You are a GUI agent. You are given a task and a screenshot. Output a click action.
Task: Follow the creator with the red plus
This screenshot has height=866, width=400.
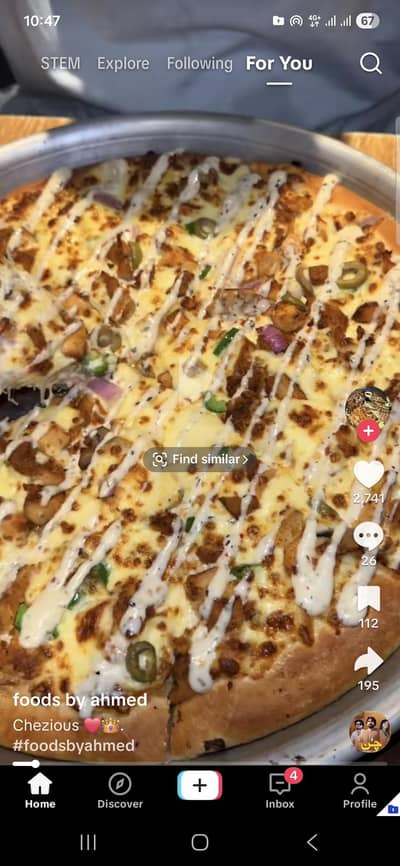(x=369, y=431)
